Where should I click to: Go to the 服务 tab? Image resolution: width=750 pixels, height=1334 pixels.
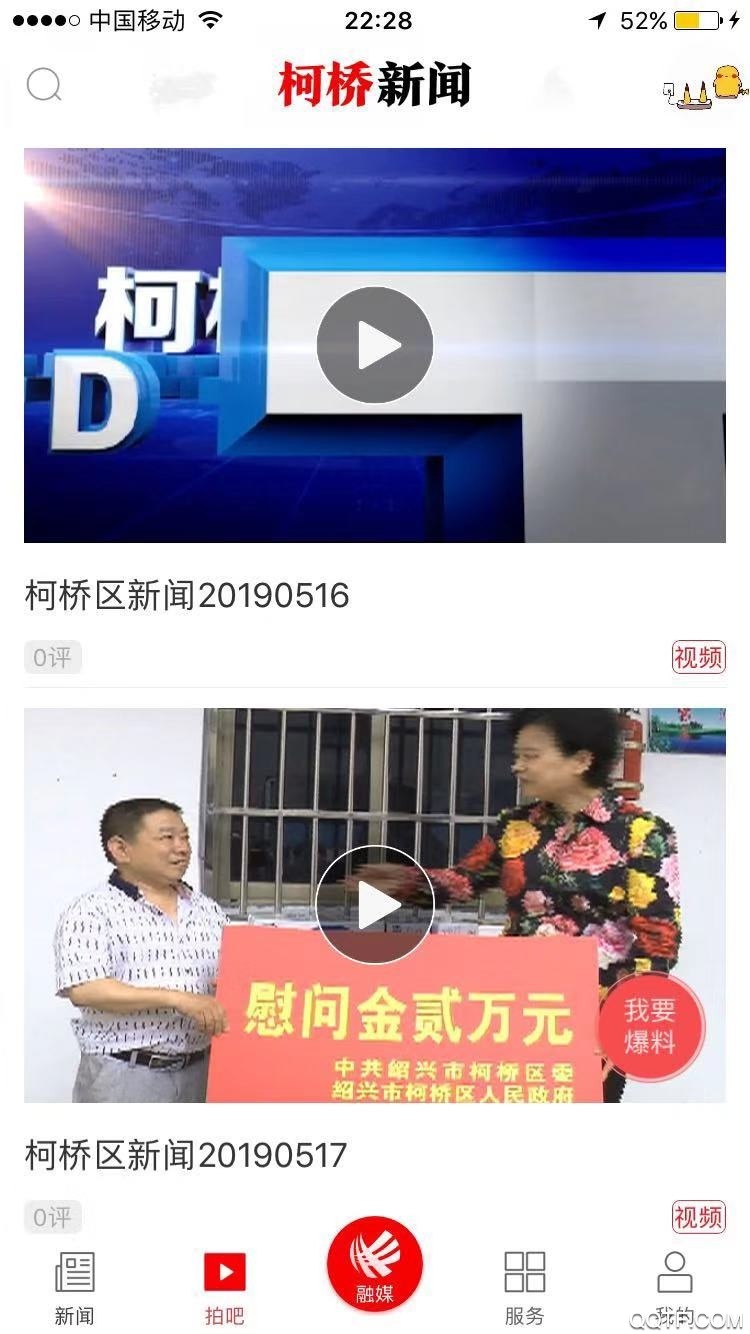pos(525,1286)
